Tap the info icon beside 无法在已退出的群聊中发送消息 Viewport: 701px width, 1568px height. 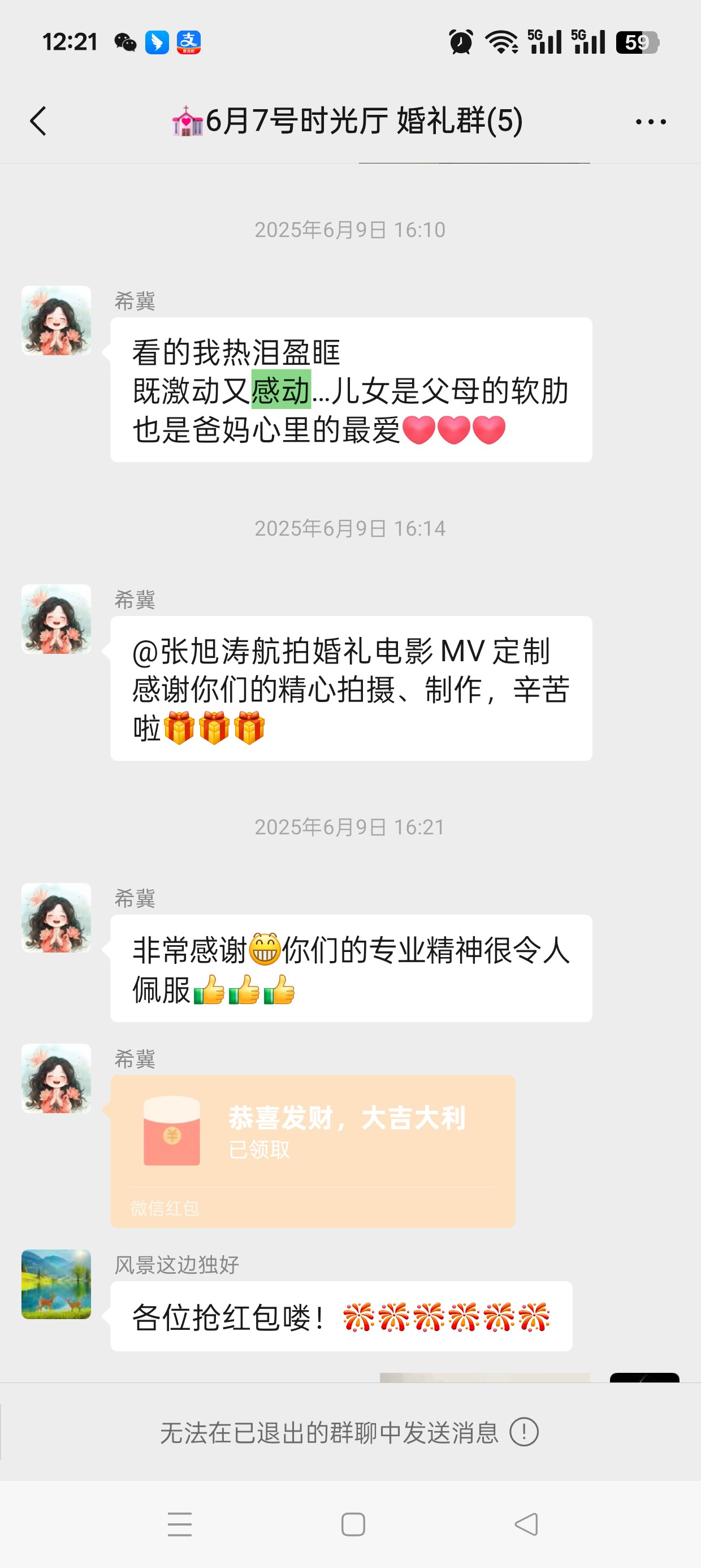[x=524, y=1432]
